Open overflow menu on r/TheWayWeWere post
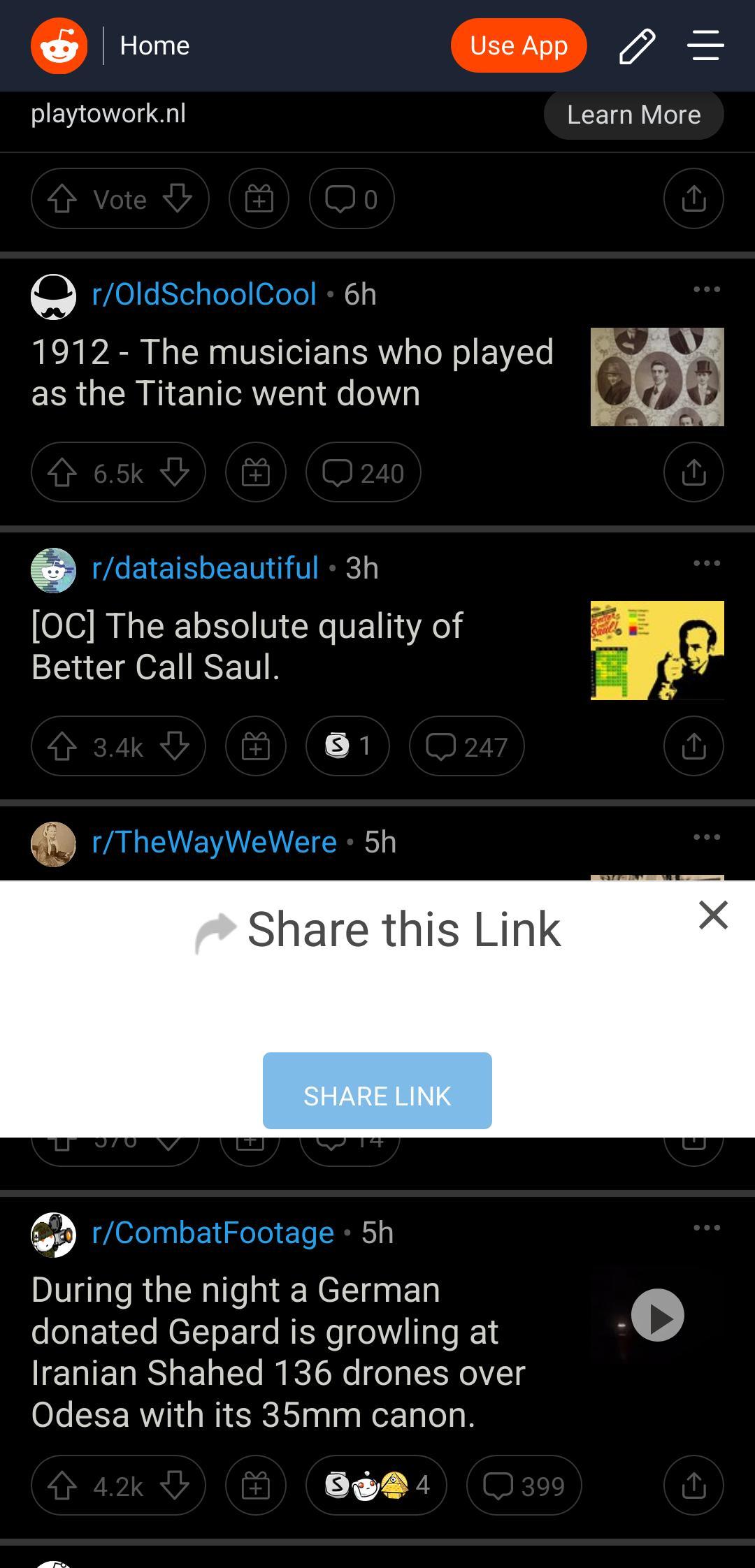This screenshot has width=755, height=1568. tap(708, 836)
